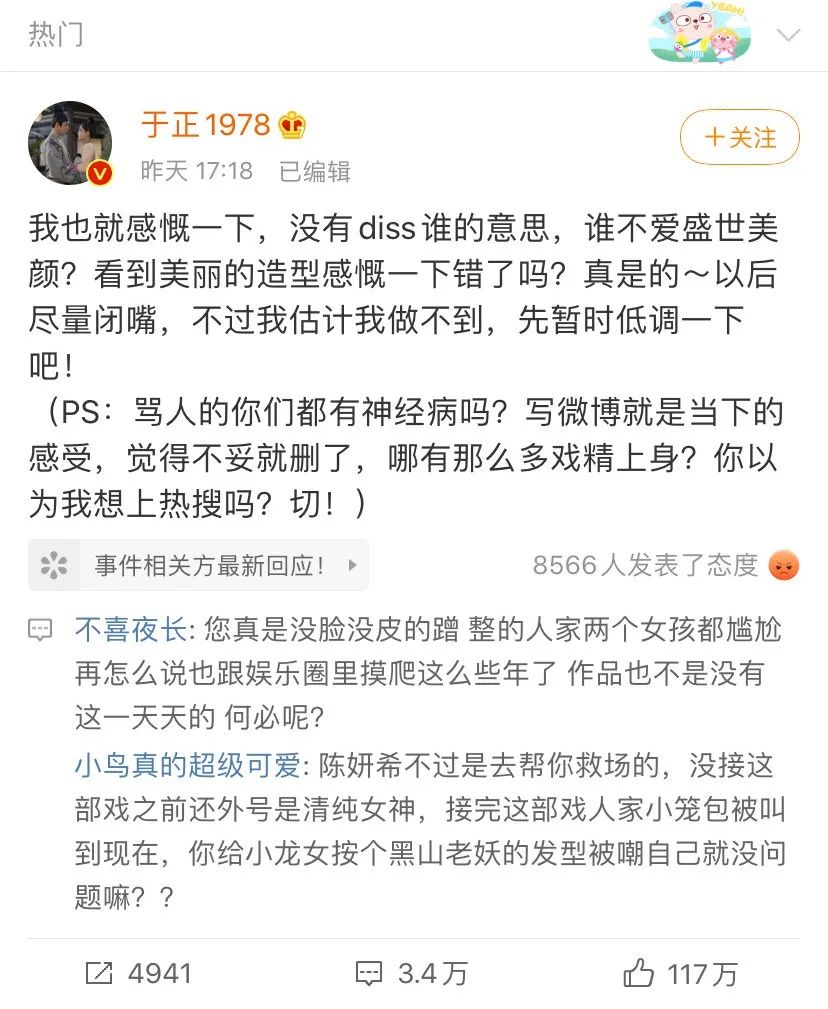Open the 3.4万 comments

pos(411,973)
